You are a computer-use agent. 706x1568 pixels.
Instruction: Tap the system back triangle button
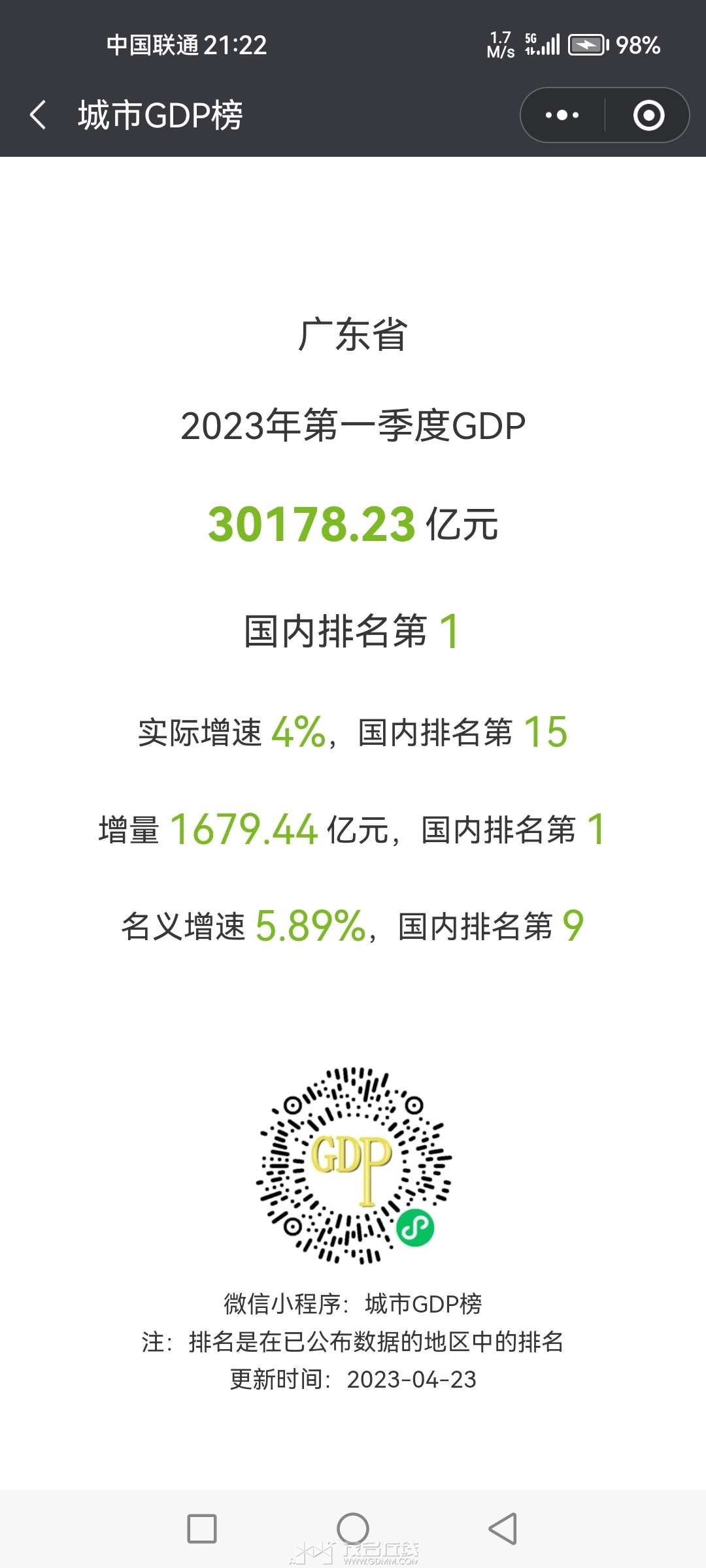click(503, 1529)
